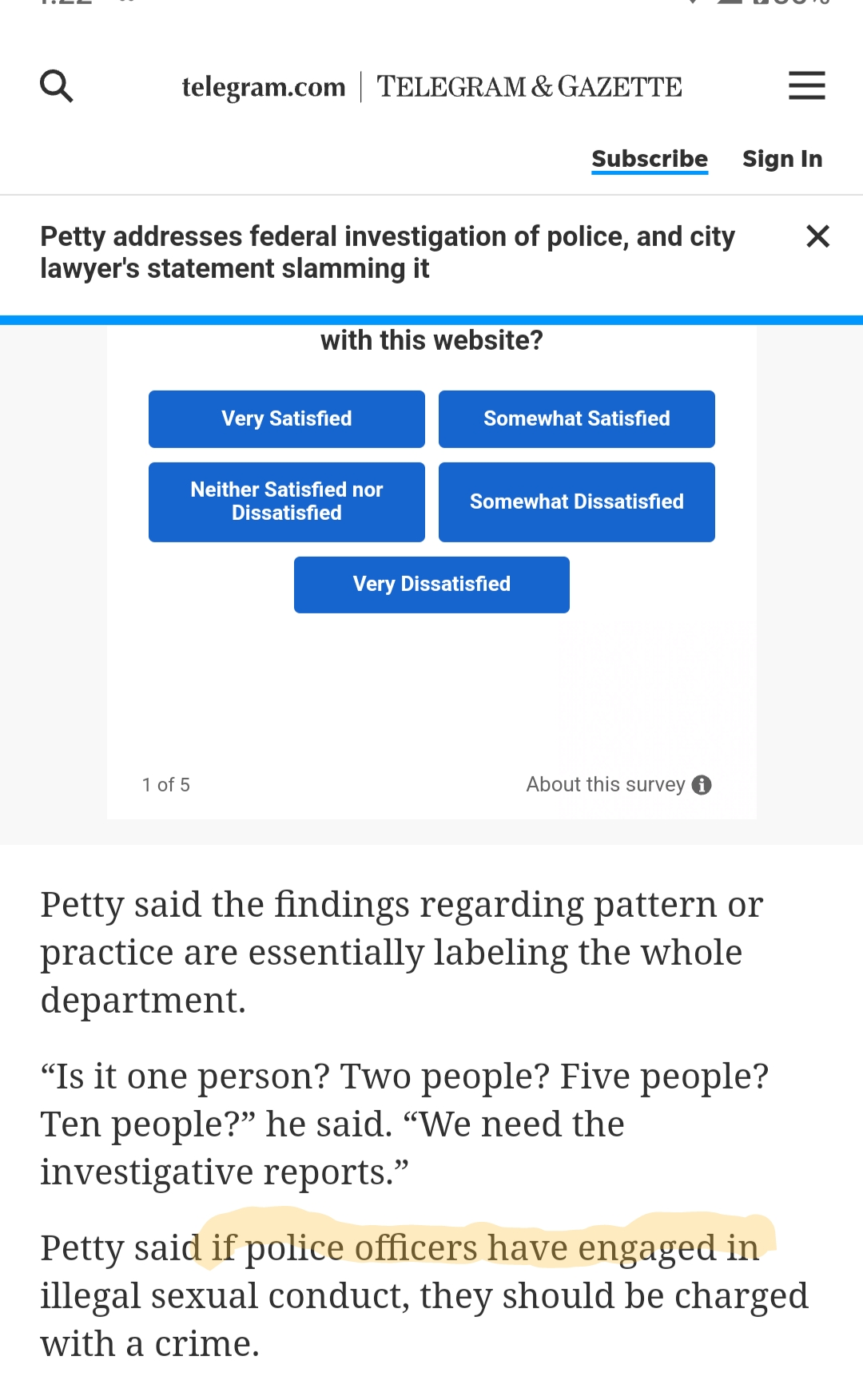Tap the Subscribe link

point(649,159)
